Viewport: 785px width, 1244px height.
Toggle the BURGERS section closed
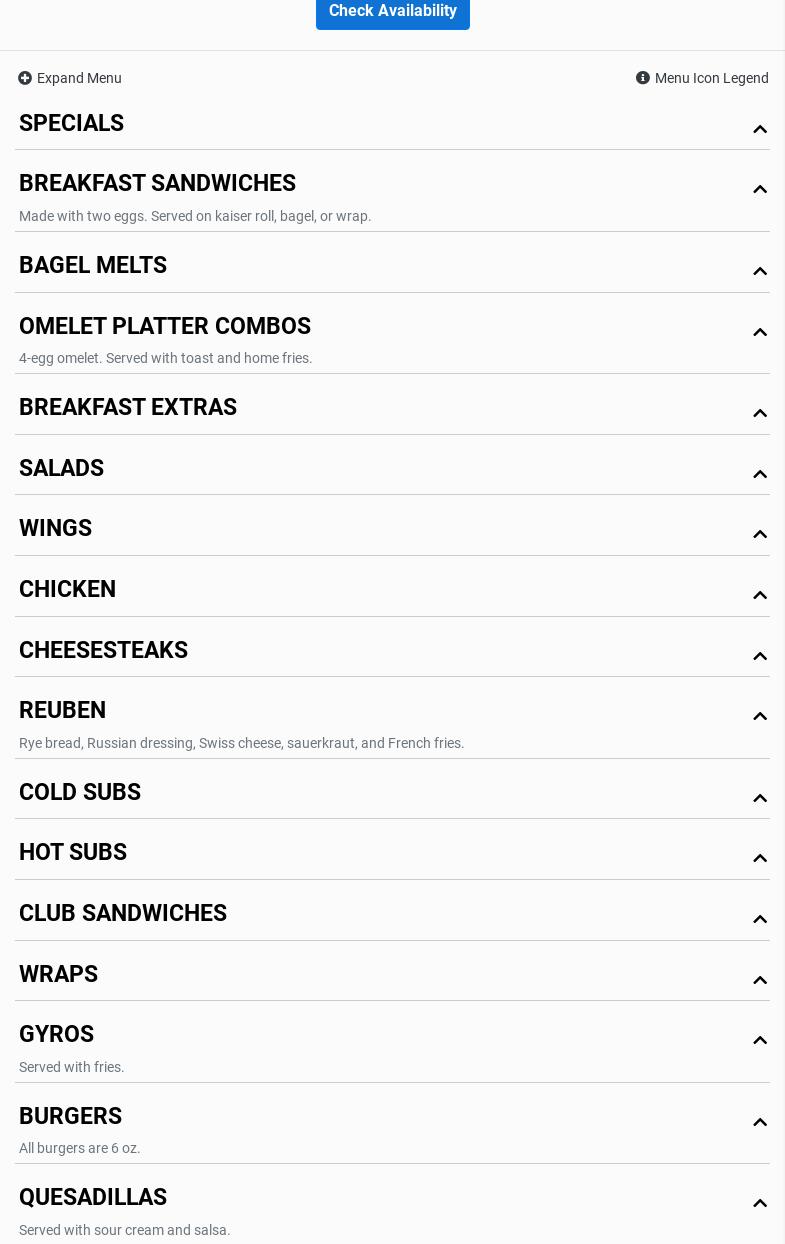(x=760, y=1122)
